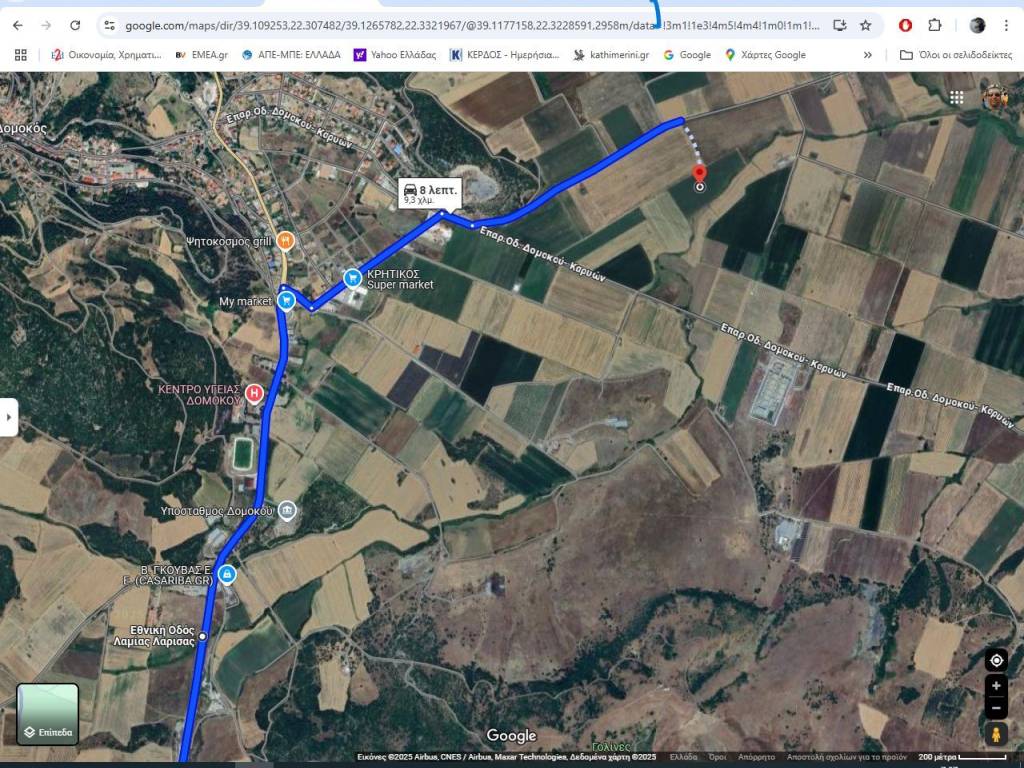Open the Google account profile picture

(994, 97)
